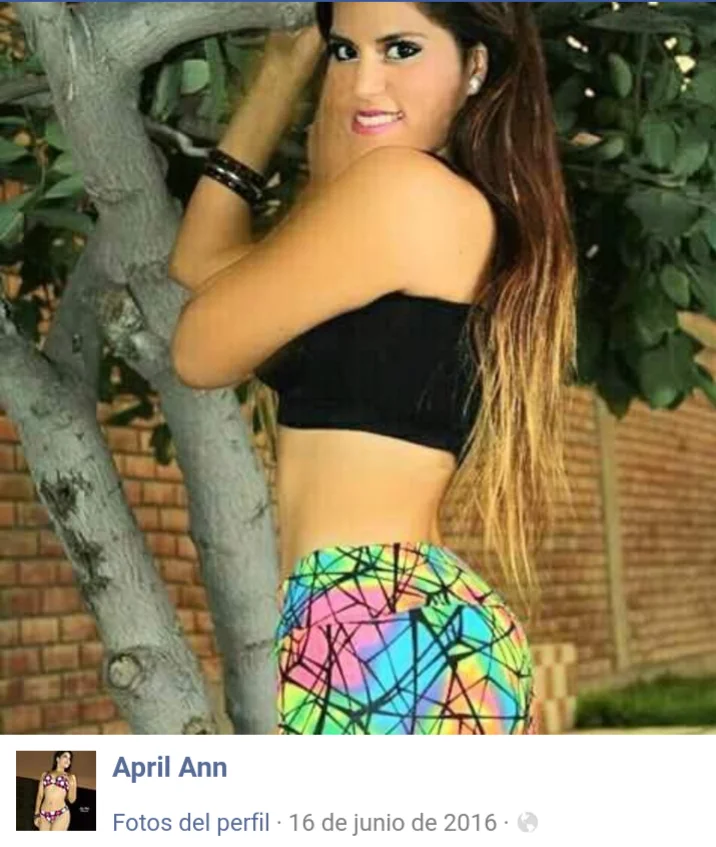Tap the small profile picture beside the name
This screenshot has height=847, width=716.
pos(56,790)
